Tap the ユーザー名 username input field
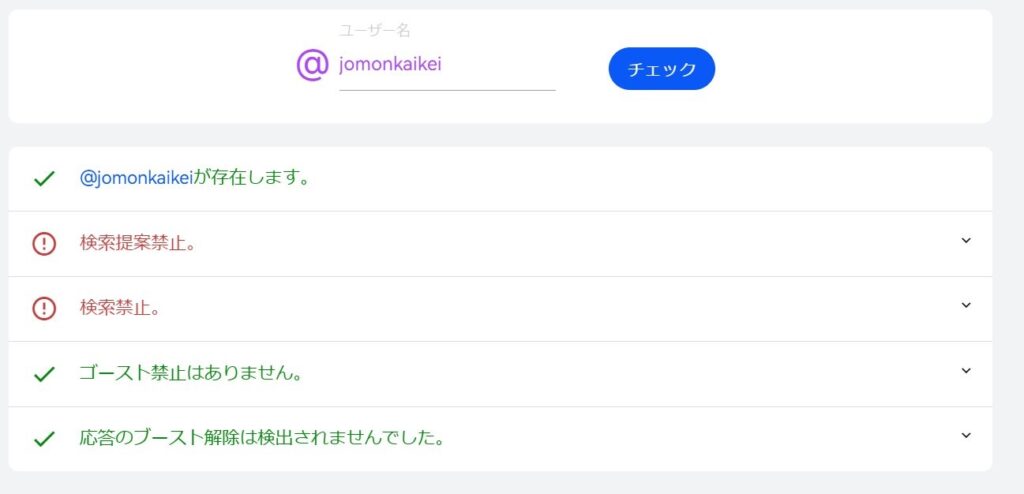The image size is (1024, 494). [x=446, y=66]
